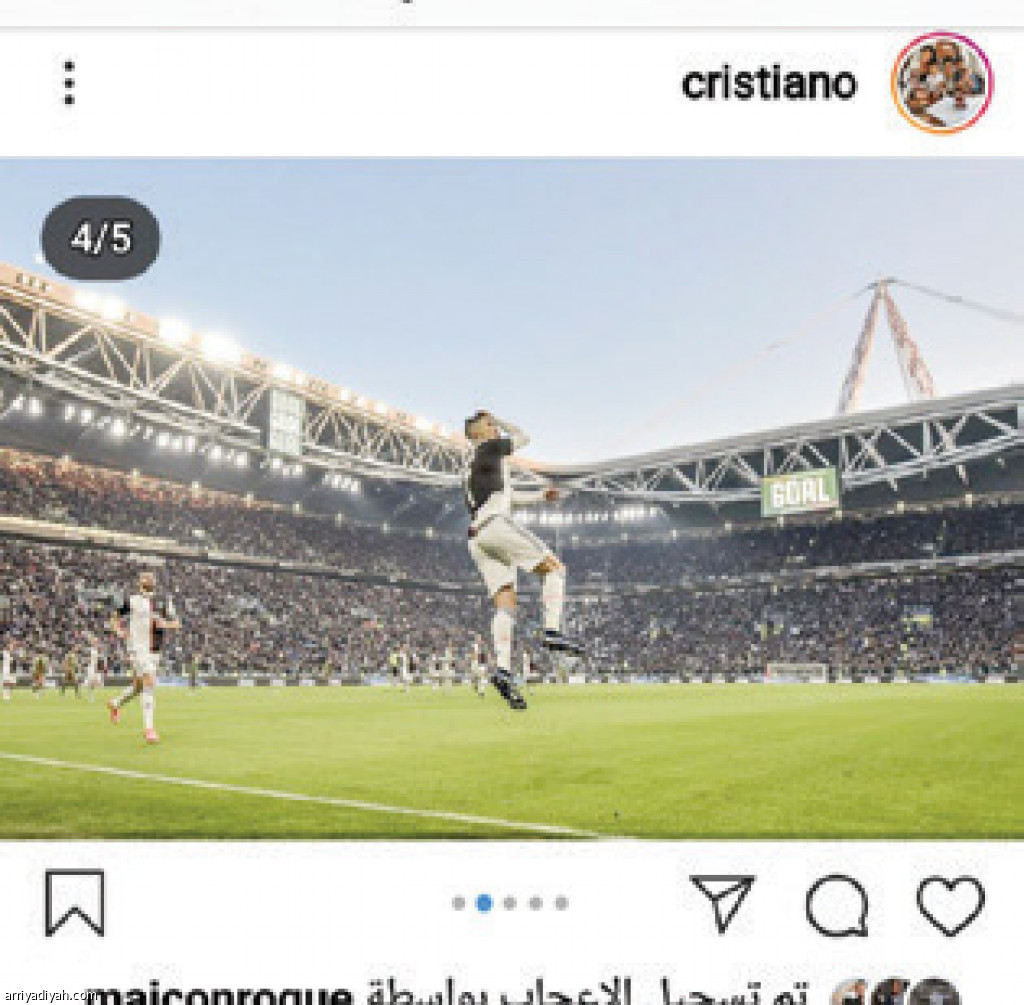The height and width of the screenshot is (1005, 1024).
Task: Open maiconroque's profile from the likes line
Action: point(220,994)
